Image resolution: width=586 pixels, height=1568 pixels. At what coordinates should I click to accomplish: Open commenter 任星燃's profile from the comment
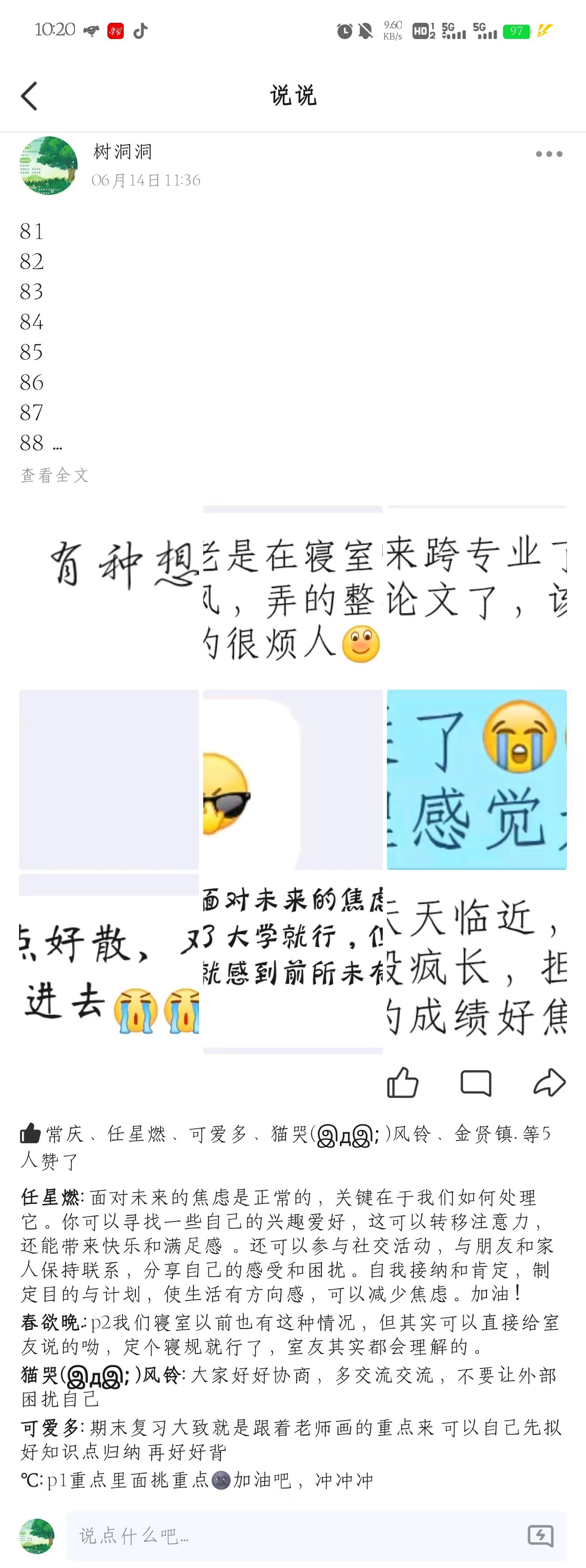(x=50, y=1197)
